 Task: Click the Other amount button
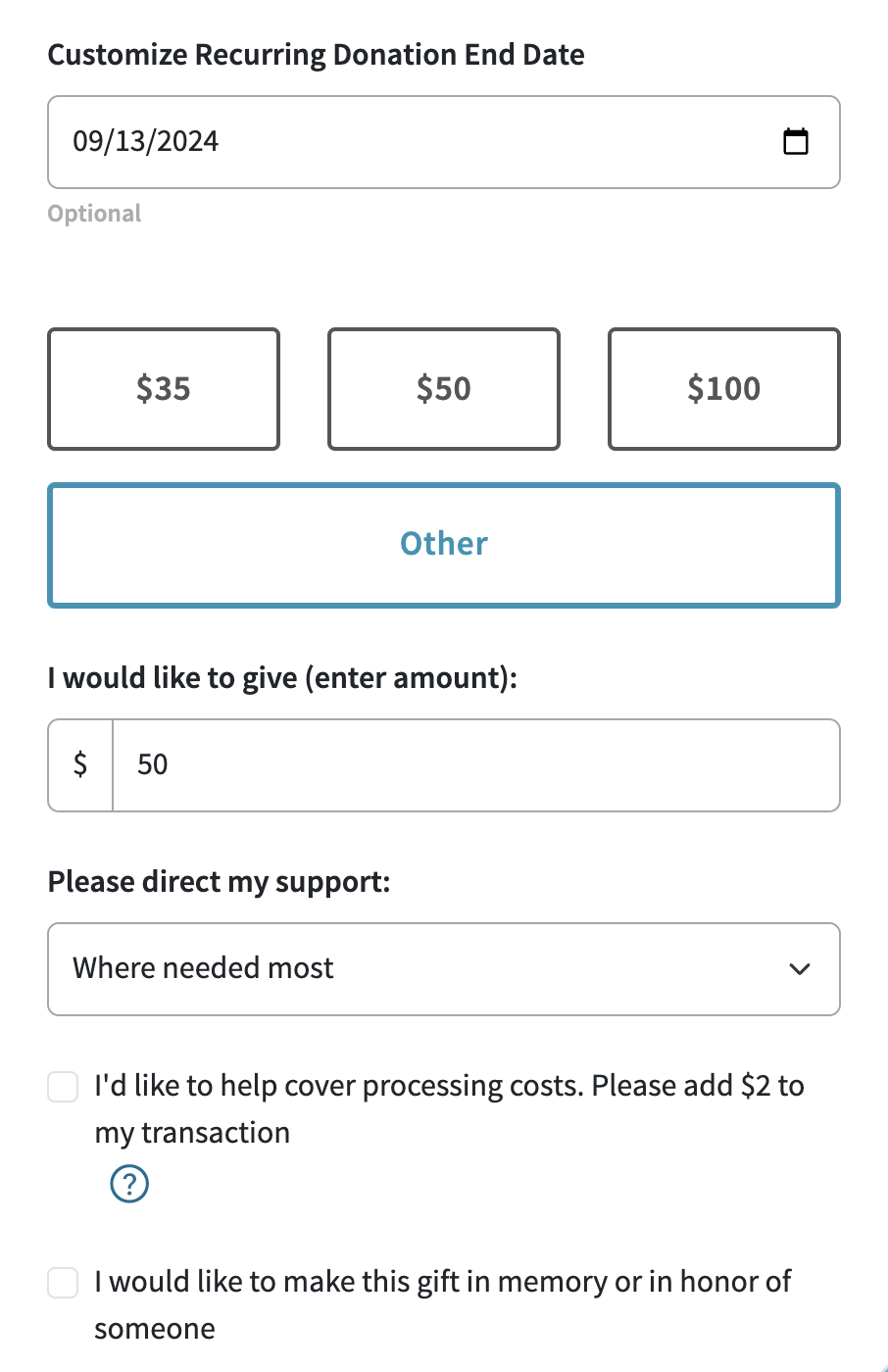click(x=443, y=545)
